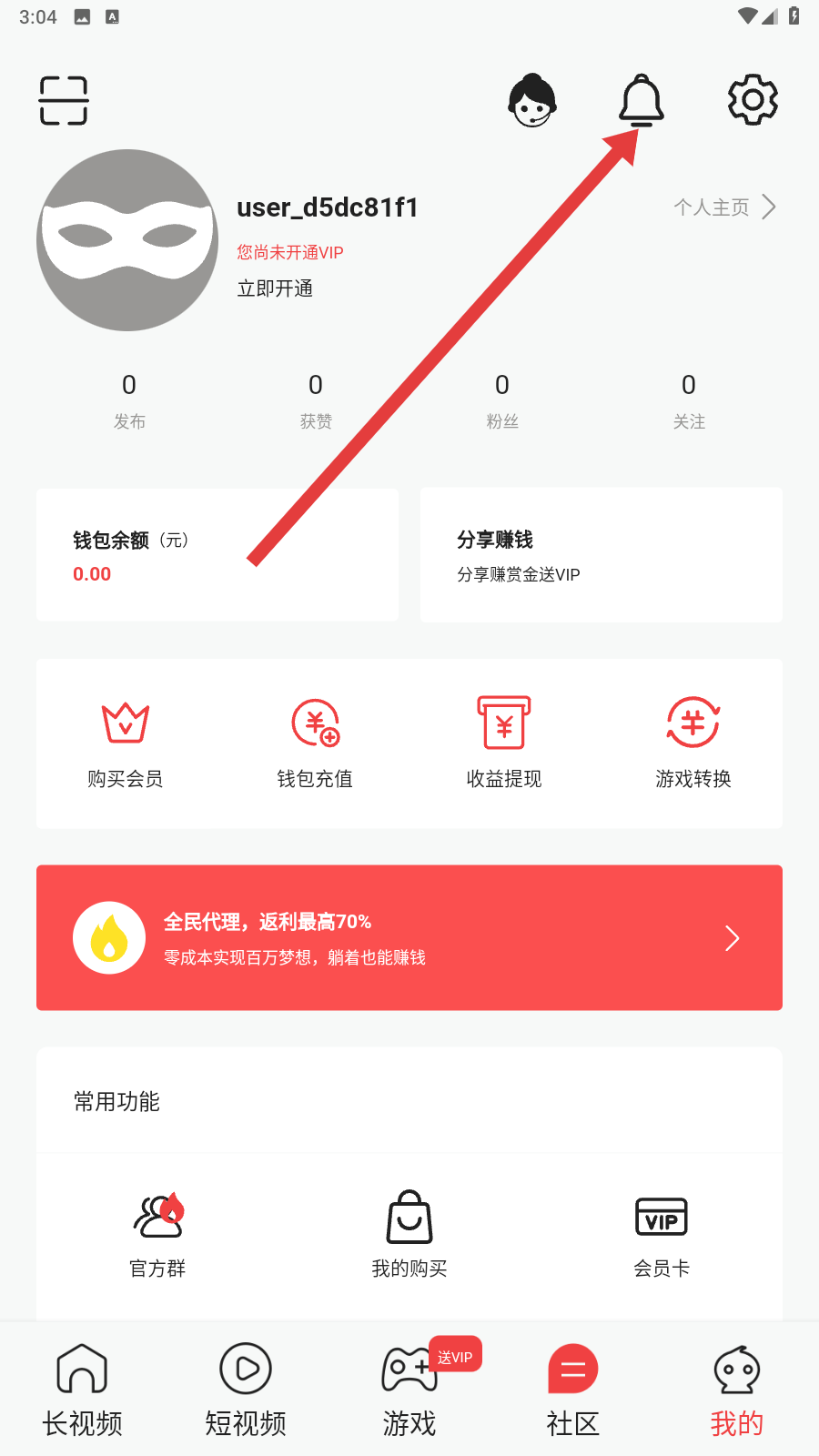
Task: Open the 分享赚钱 share-to-earn card
Action: [601, 555]
